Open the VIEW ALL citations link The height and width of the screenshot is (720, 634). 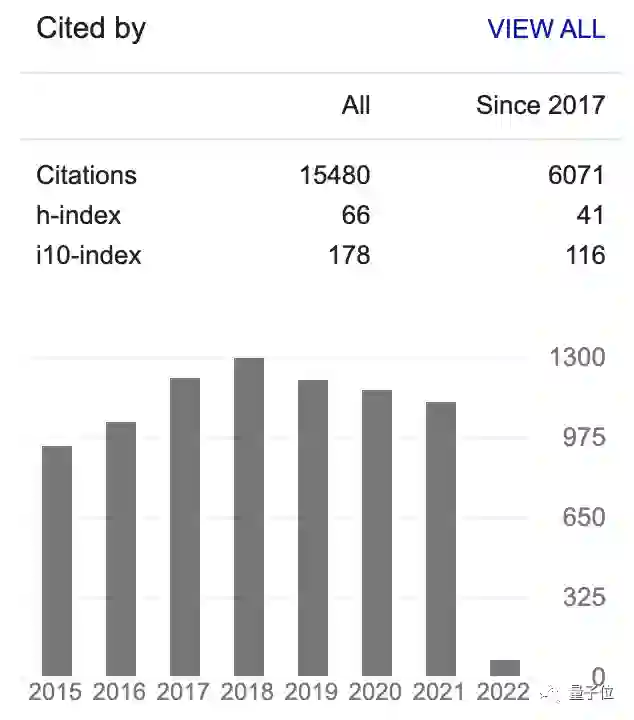(546, 29)
